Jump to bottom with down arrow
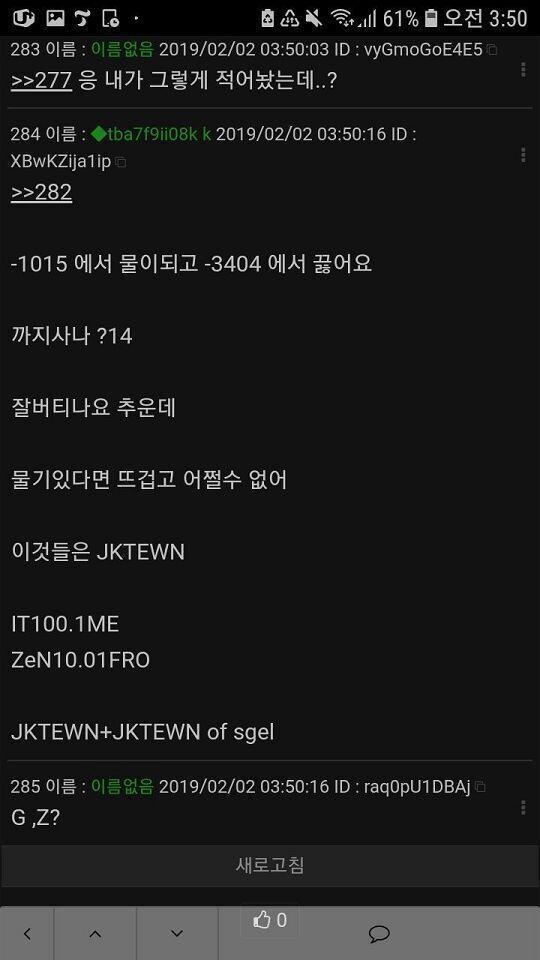 (177, 934)
